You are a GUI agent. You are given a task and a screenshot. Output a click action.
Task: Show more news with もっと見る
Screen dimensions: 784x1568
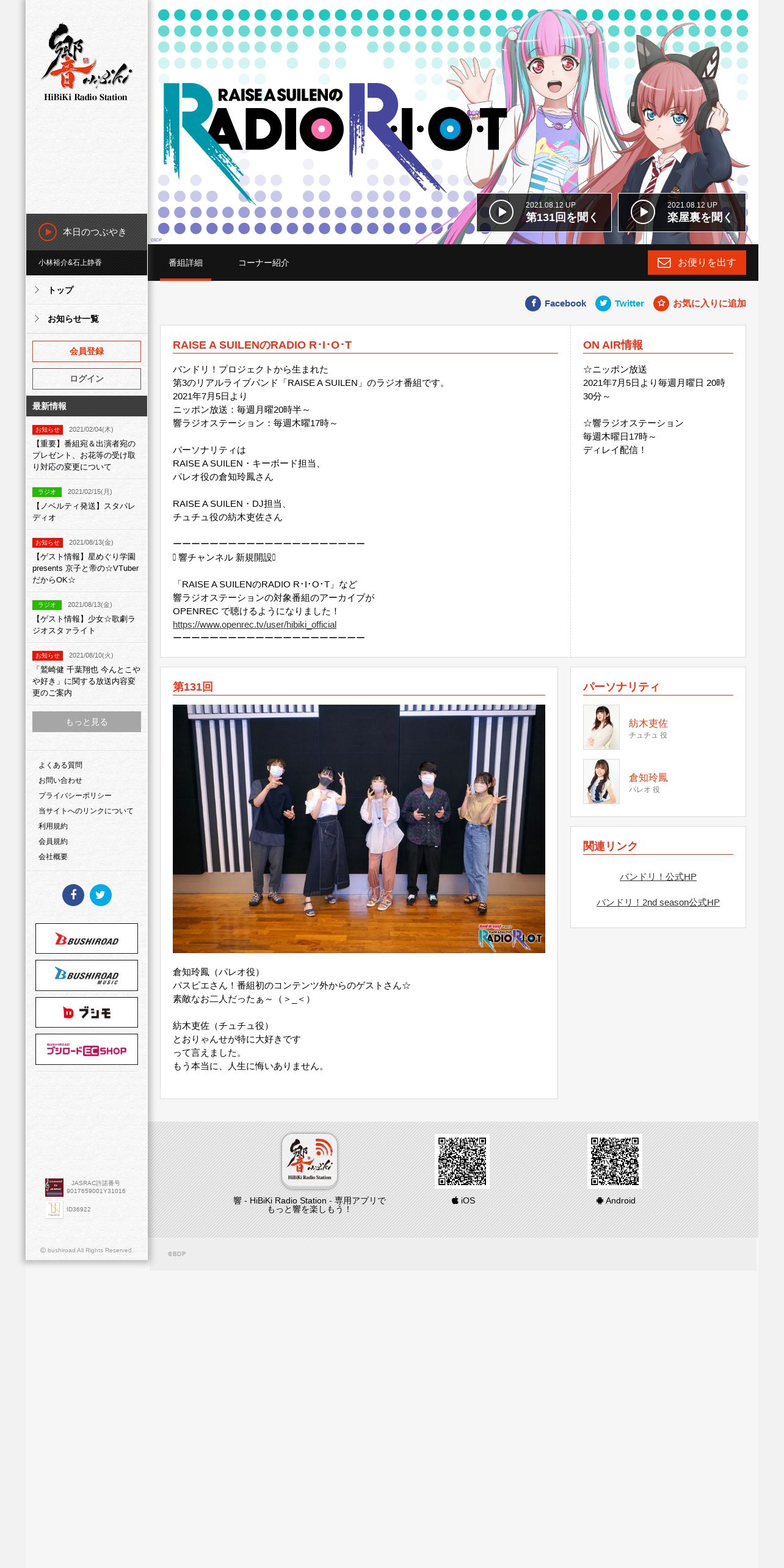coord(87,722)
